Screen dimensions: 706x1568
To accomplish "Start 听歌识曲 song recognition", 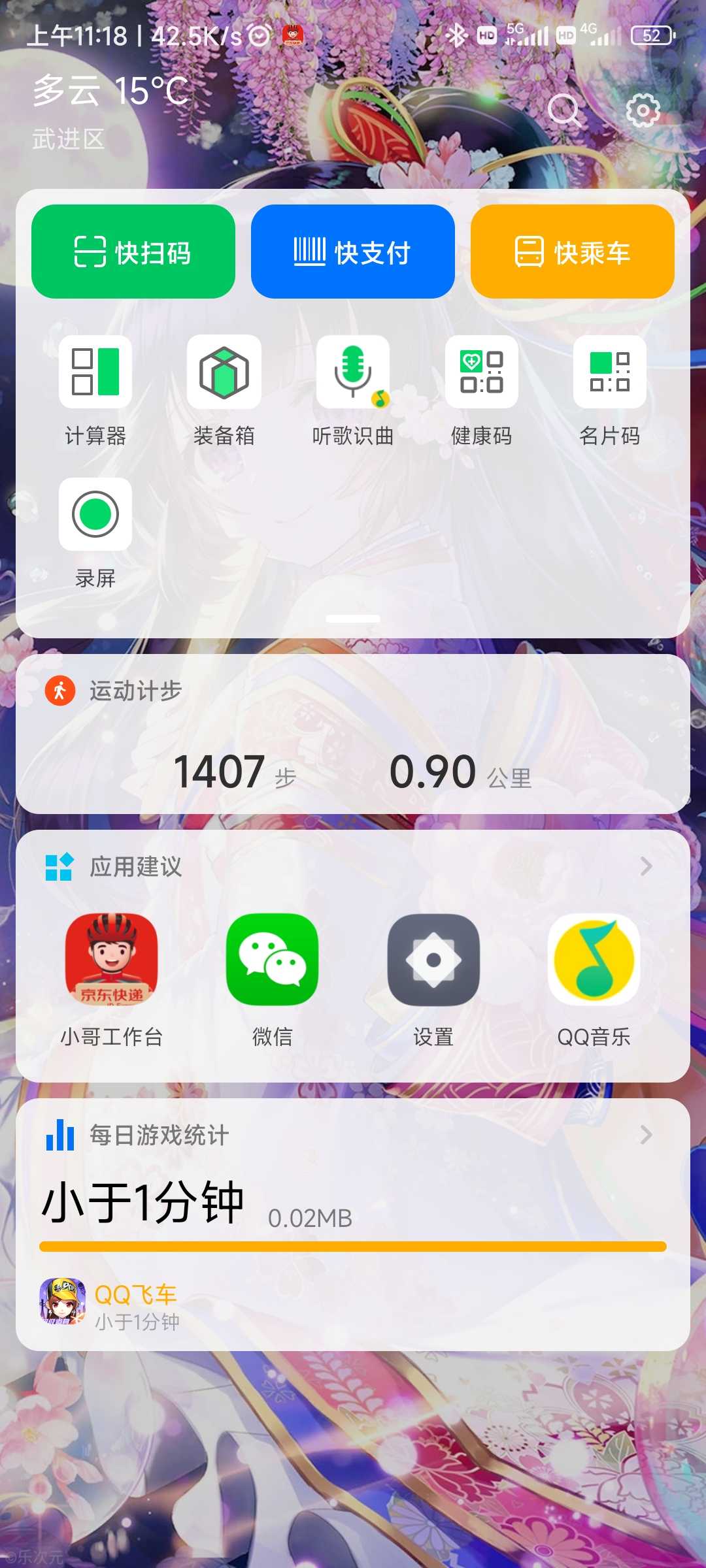I will tap(353, 391).
